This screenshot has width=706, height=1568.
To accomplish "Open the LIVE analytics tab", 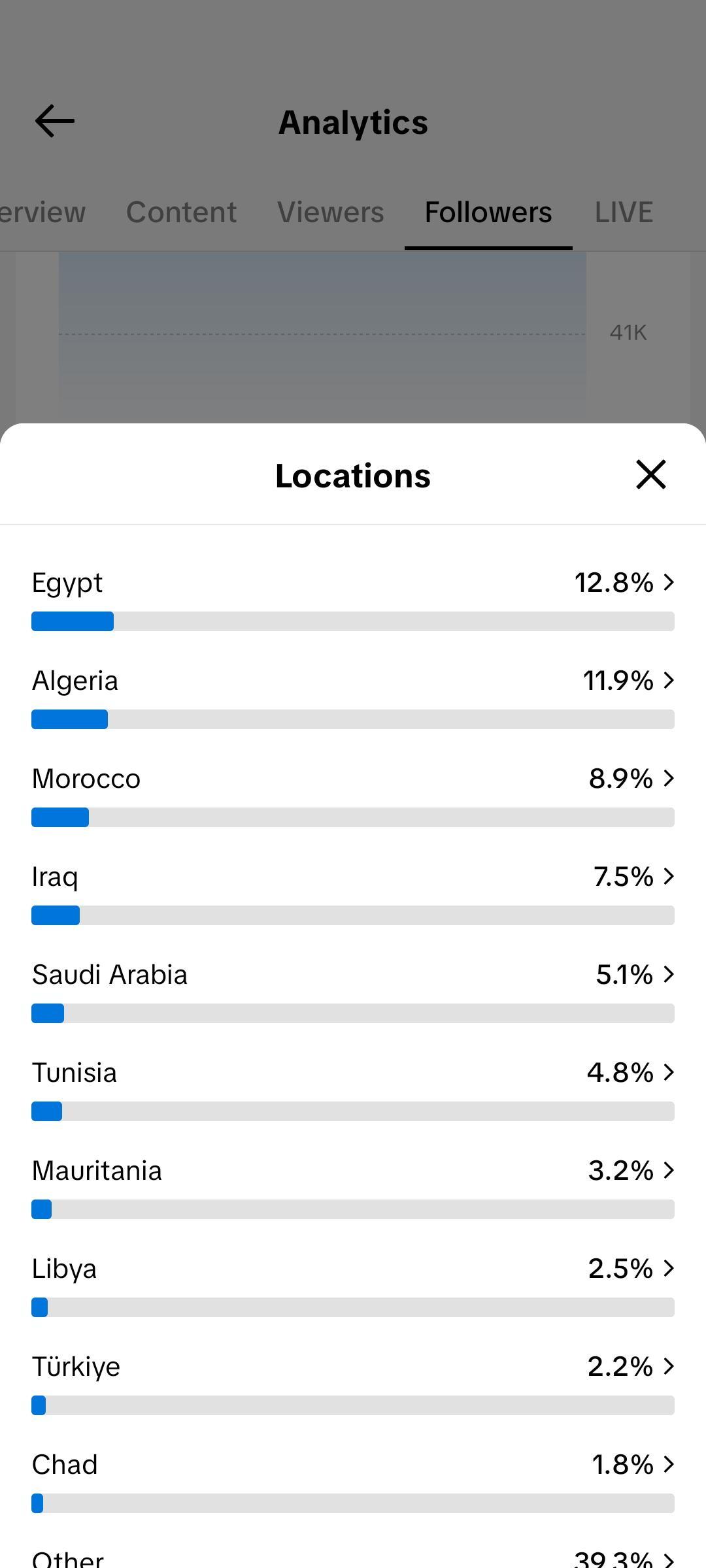I will [623, 212].
